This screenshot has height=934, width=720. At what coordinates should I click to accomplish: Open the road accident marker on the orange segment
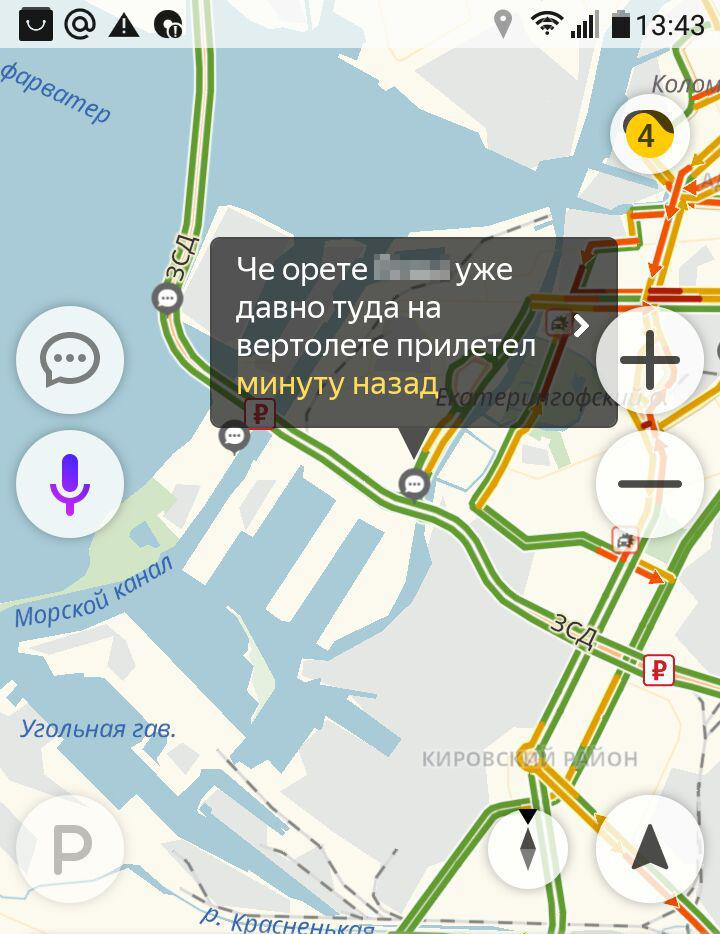(x=626, y=541)
